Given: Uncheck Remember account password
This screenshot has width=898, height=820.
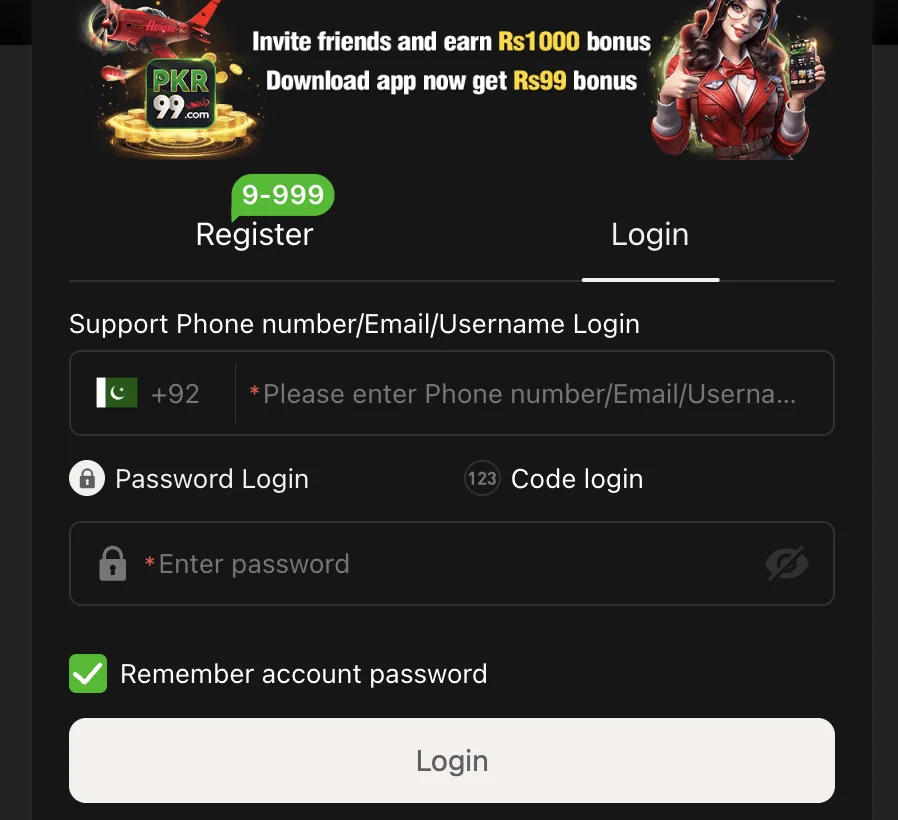Looking at the screenshot, I should pos(88,674).
